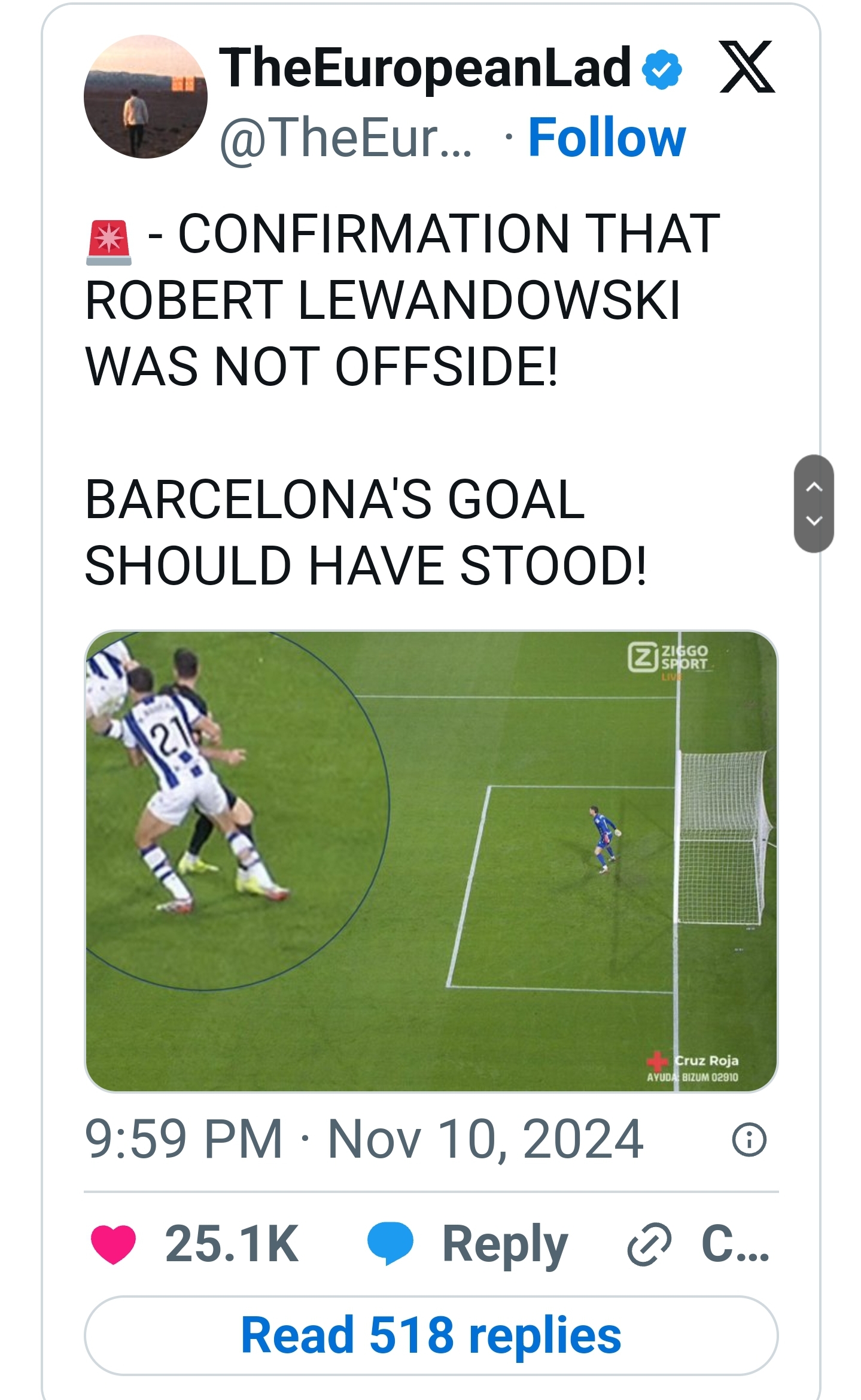Like the tweet with 25.1K likes
The height and width of the screenshot is (1400, 861).
114,1244
